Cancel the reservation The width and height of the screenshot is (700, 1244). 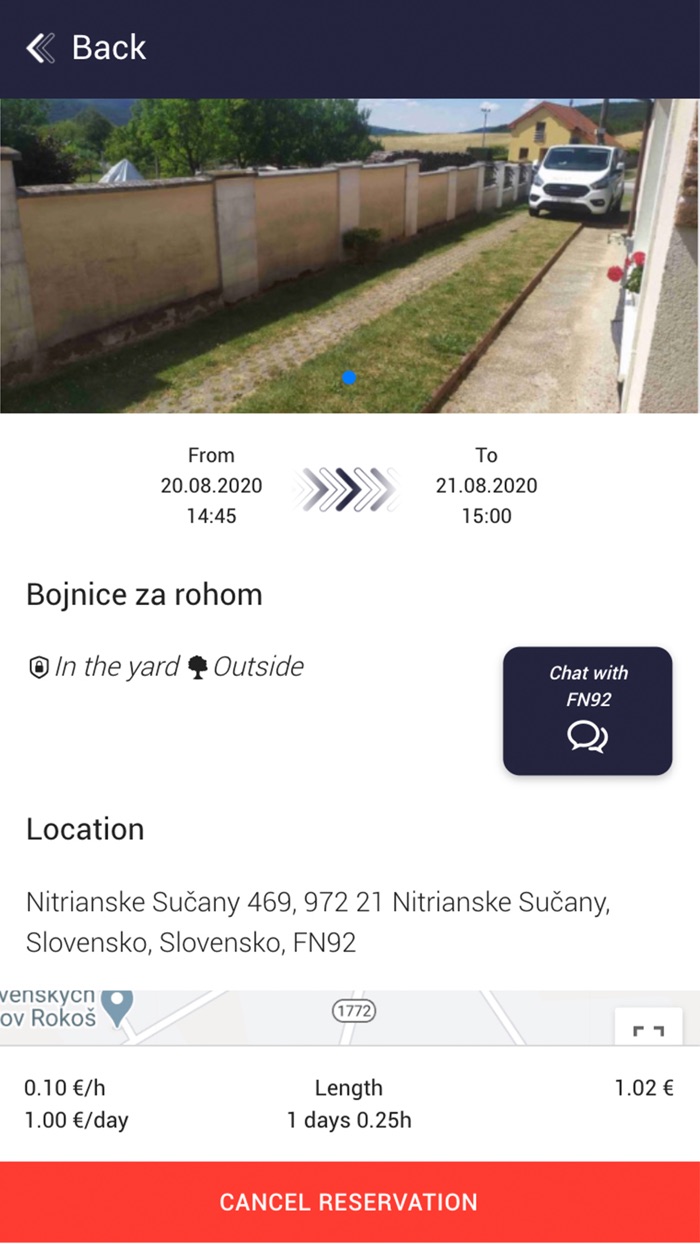pyautogui.click(x=350, y=1202)
